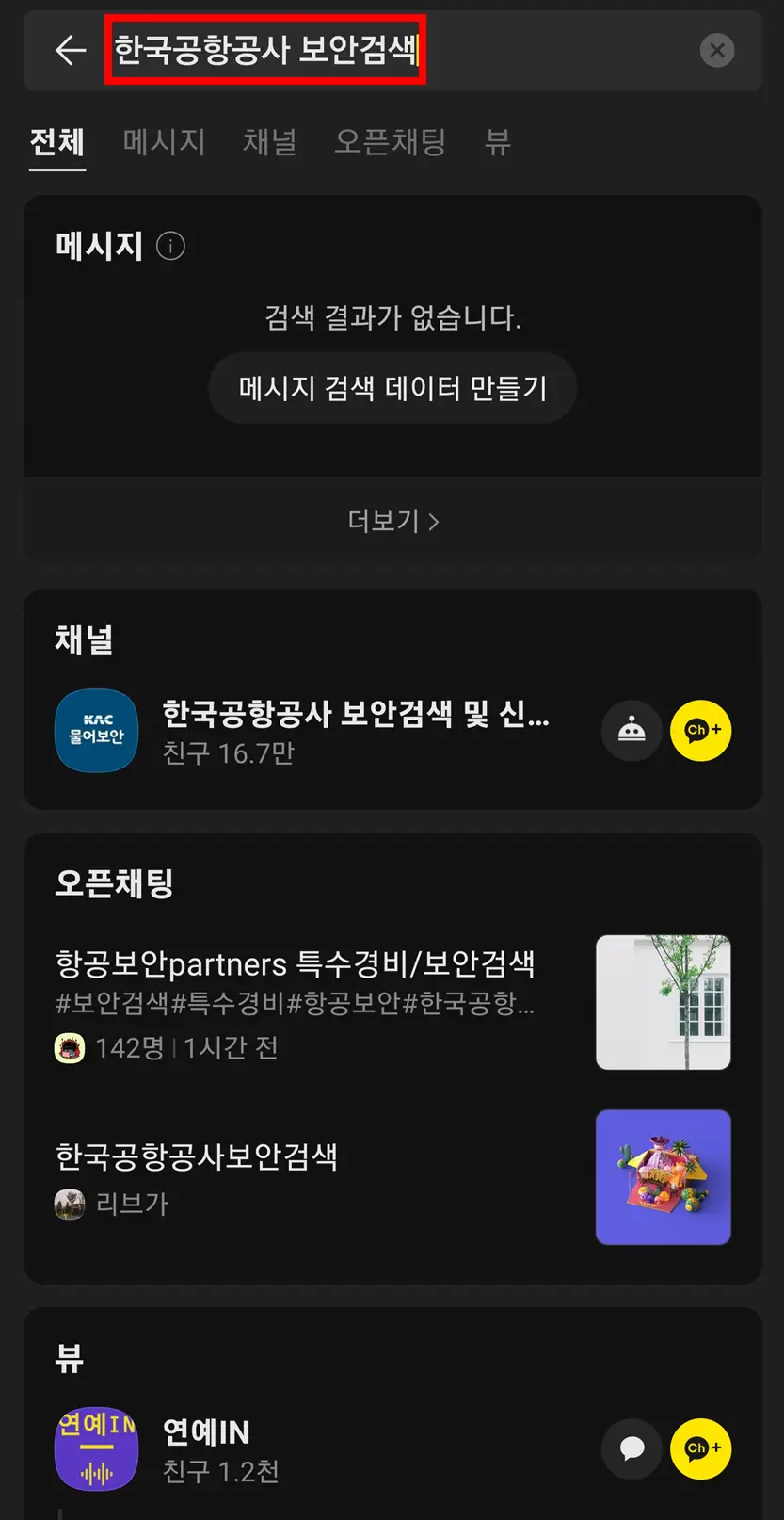Switch to the 오픈채팅 tab
Screen dimensions: 784x1520
pyautogui.click(x=390, y=143)
